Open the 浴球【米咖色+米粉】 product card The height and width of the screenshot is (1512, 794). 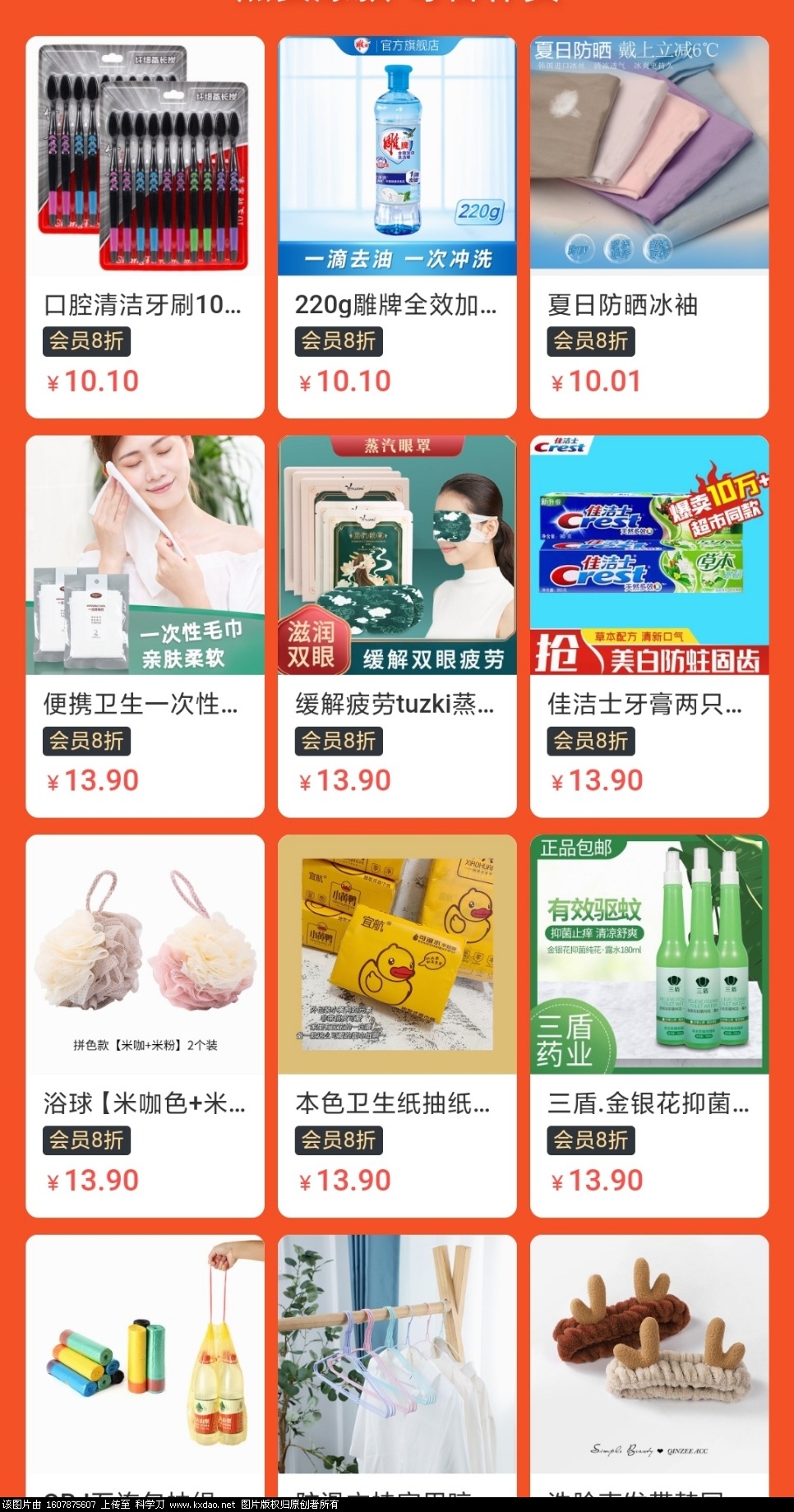145,1025
